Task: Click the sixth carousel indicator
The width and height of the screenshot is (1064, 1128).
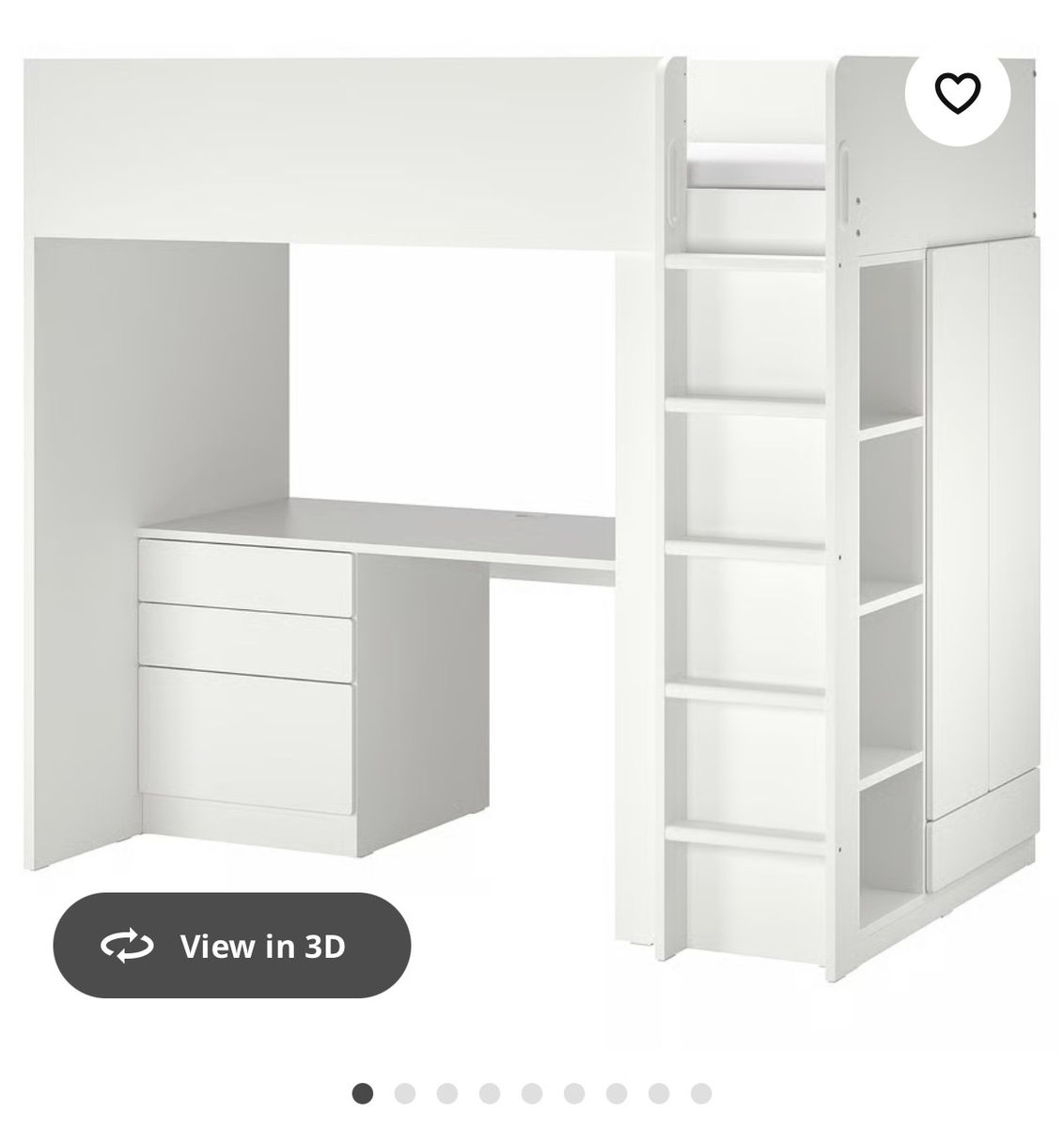Action: pos(574,1091)
